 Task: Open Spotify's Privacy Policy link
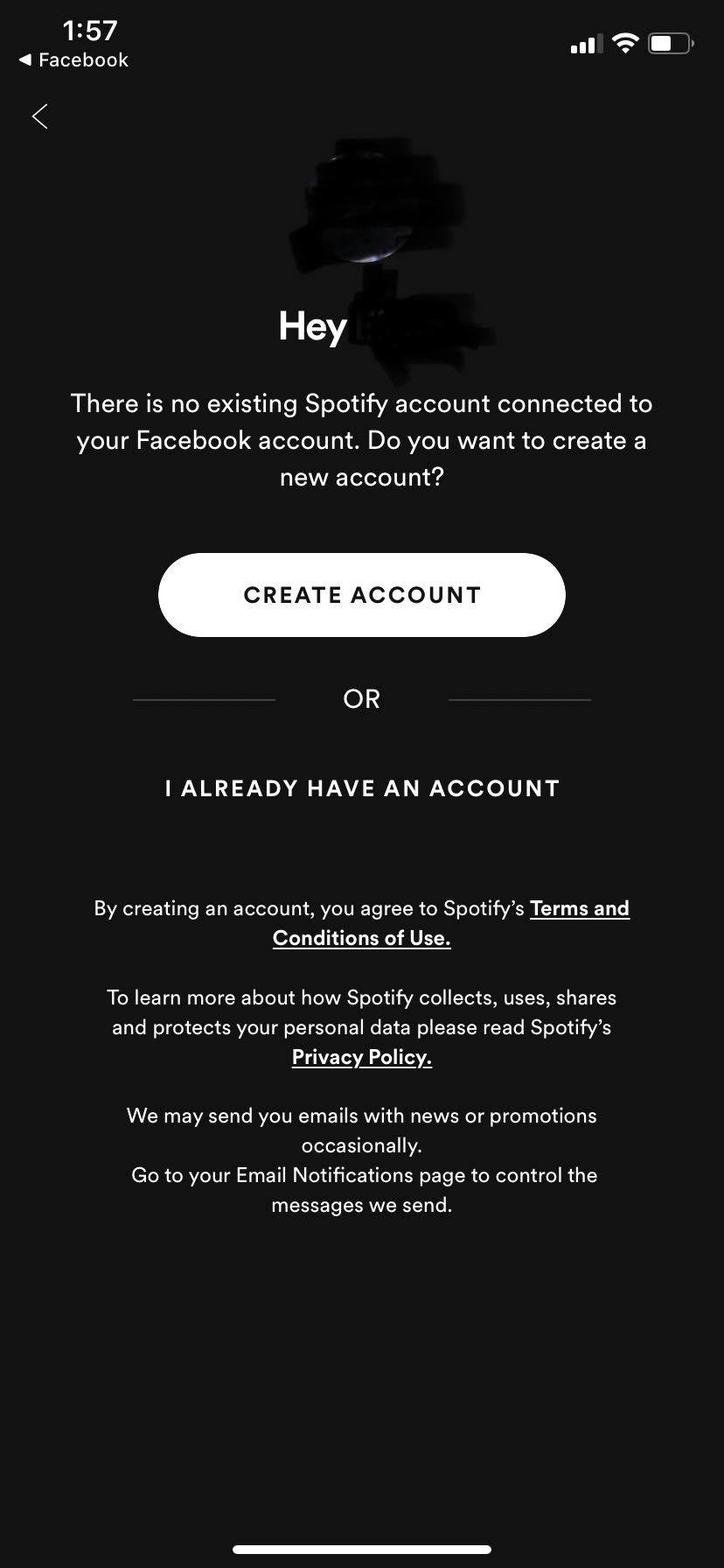[362, 1057]
